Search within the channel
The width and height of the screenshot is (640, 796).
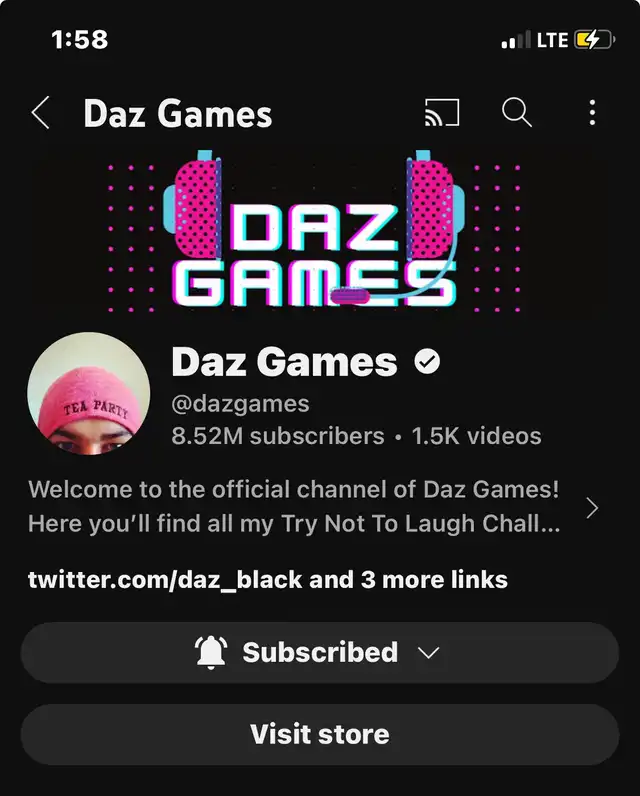[516, 113]
